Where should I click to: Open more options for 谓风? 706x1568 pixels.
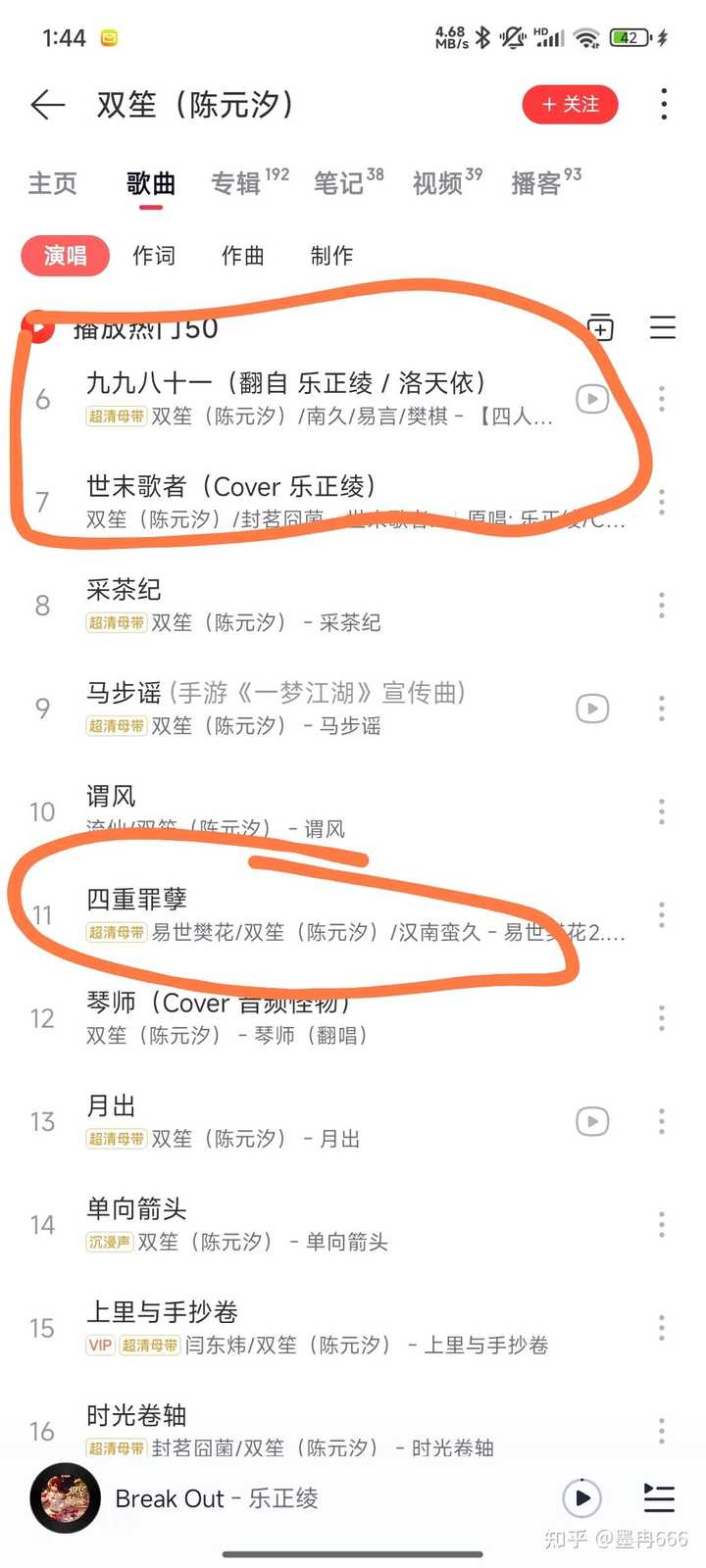(x=662, y=811)
